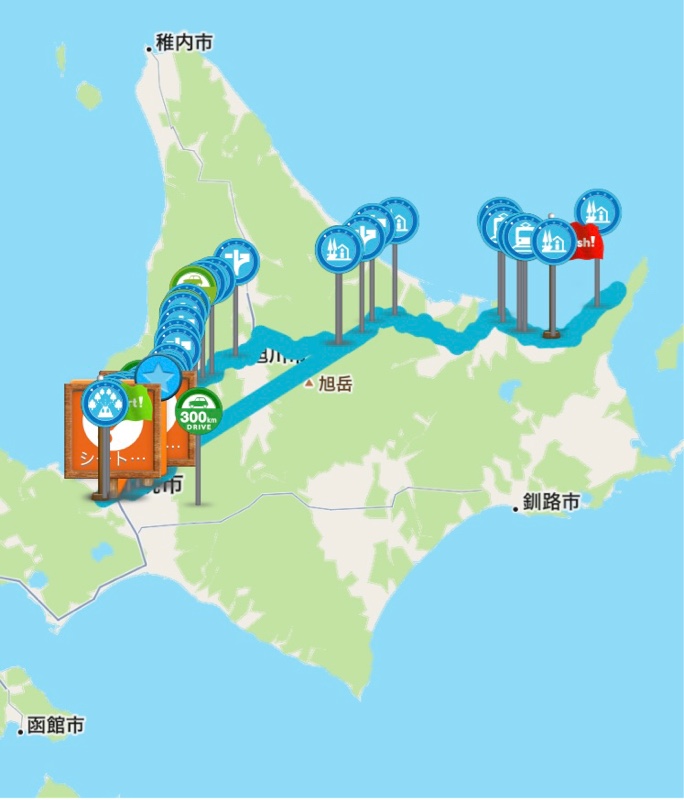Open the blue train sign marker
Image resolution: width=684 pixels, height=800 pixels.
coord(522,236)
